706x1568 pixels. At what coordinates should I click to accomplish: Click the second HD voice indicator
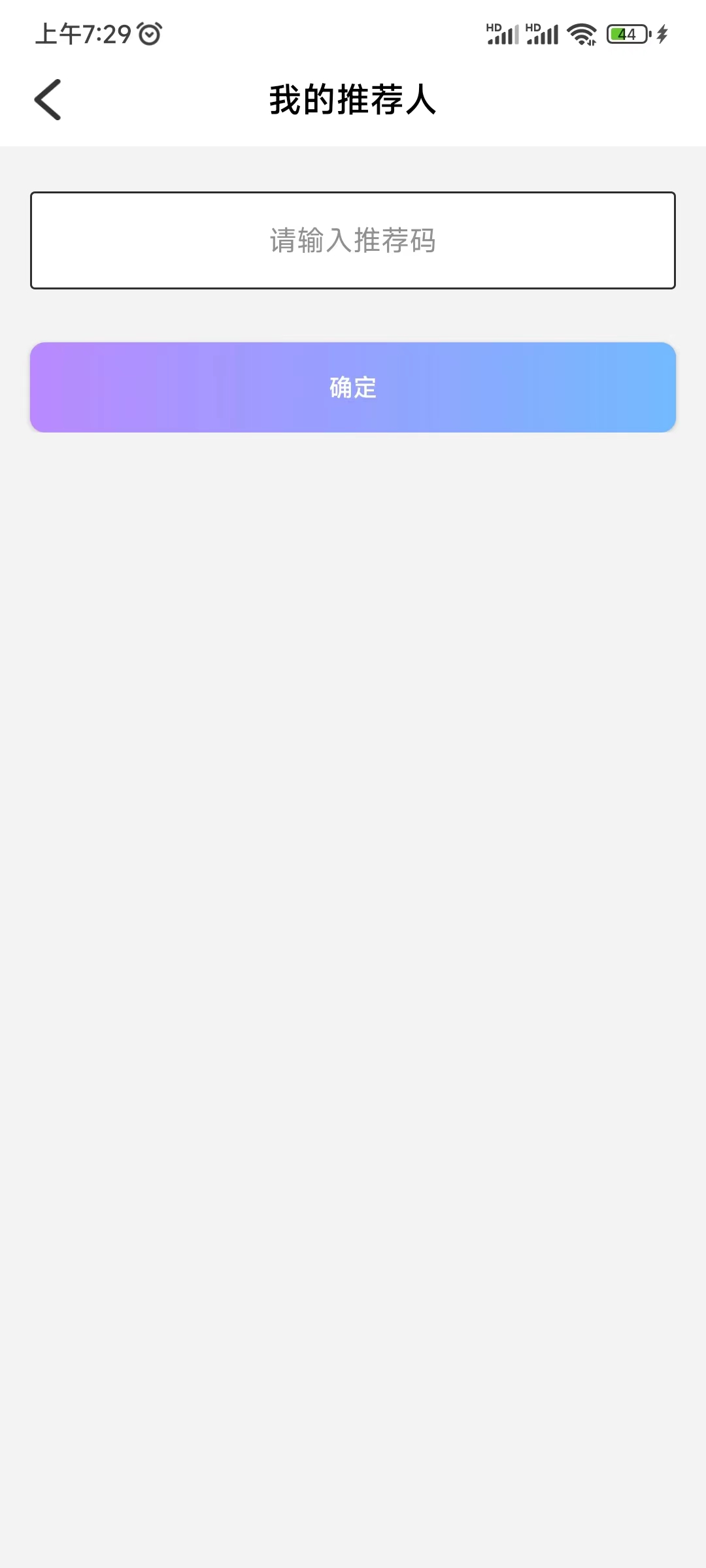click(533, 27)
